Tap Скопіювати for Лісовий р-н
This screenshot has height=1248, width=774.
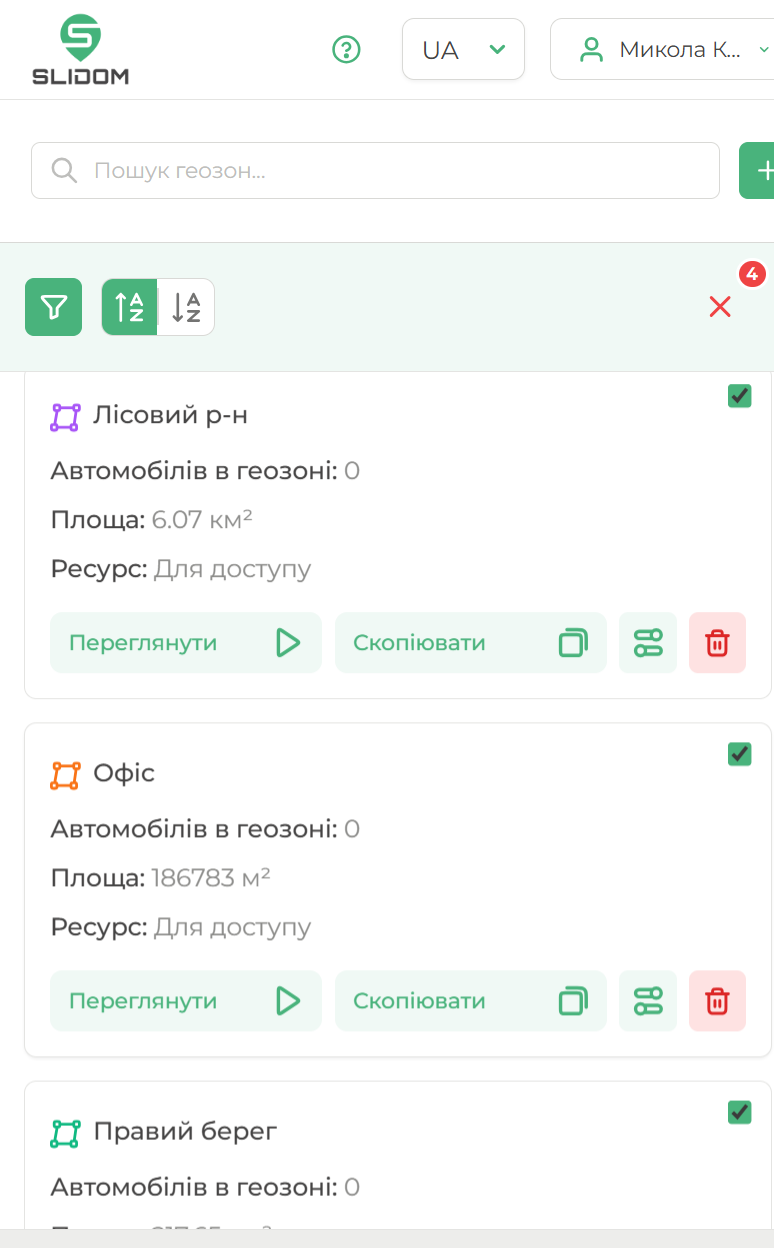pos(470,642)
